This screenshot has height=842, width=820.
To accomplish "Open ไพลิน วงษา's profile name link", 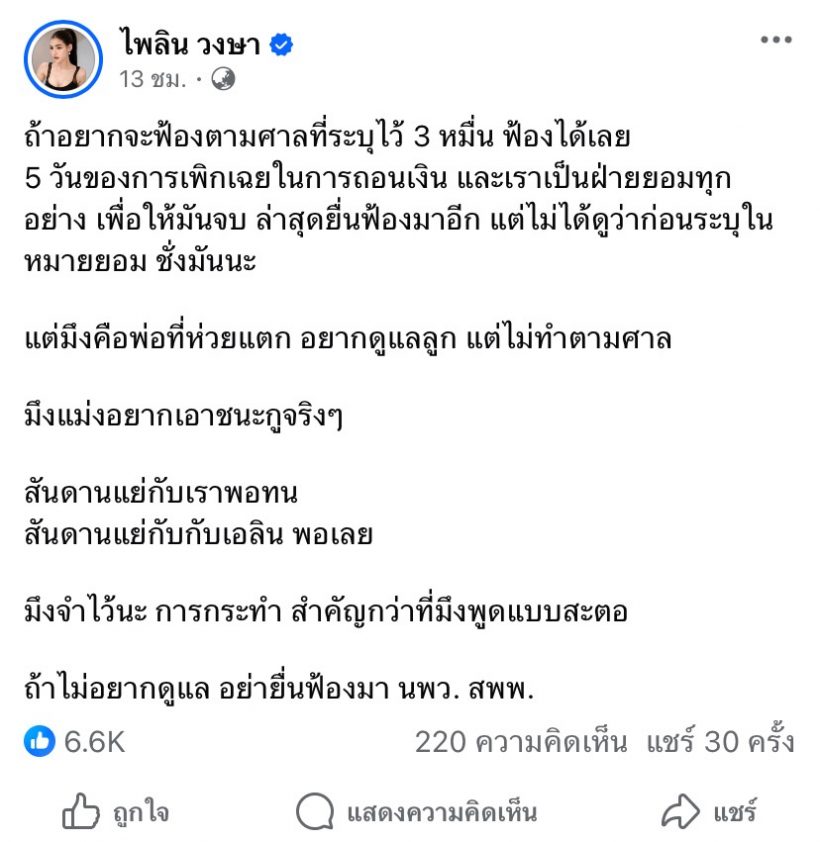I will (x=190, y=42).
